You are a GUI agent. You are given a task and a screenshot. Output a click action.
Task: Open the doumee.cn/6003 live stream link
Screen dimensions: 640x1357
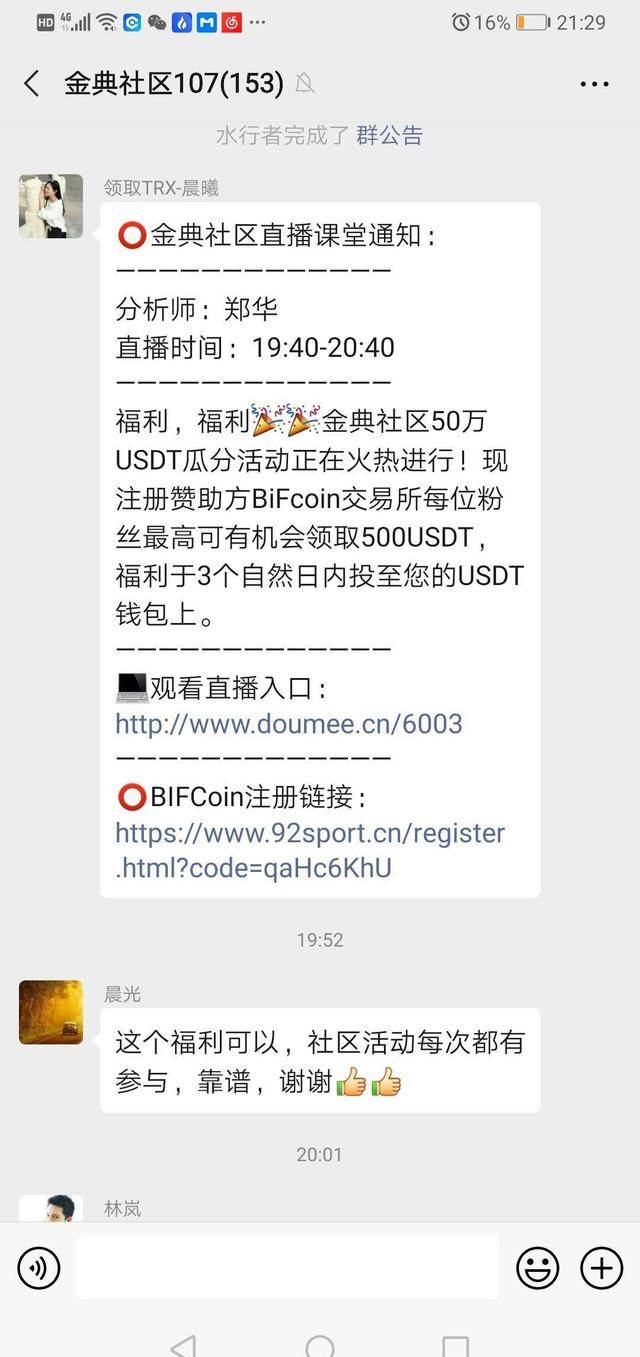(x=289, y=723)
